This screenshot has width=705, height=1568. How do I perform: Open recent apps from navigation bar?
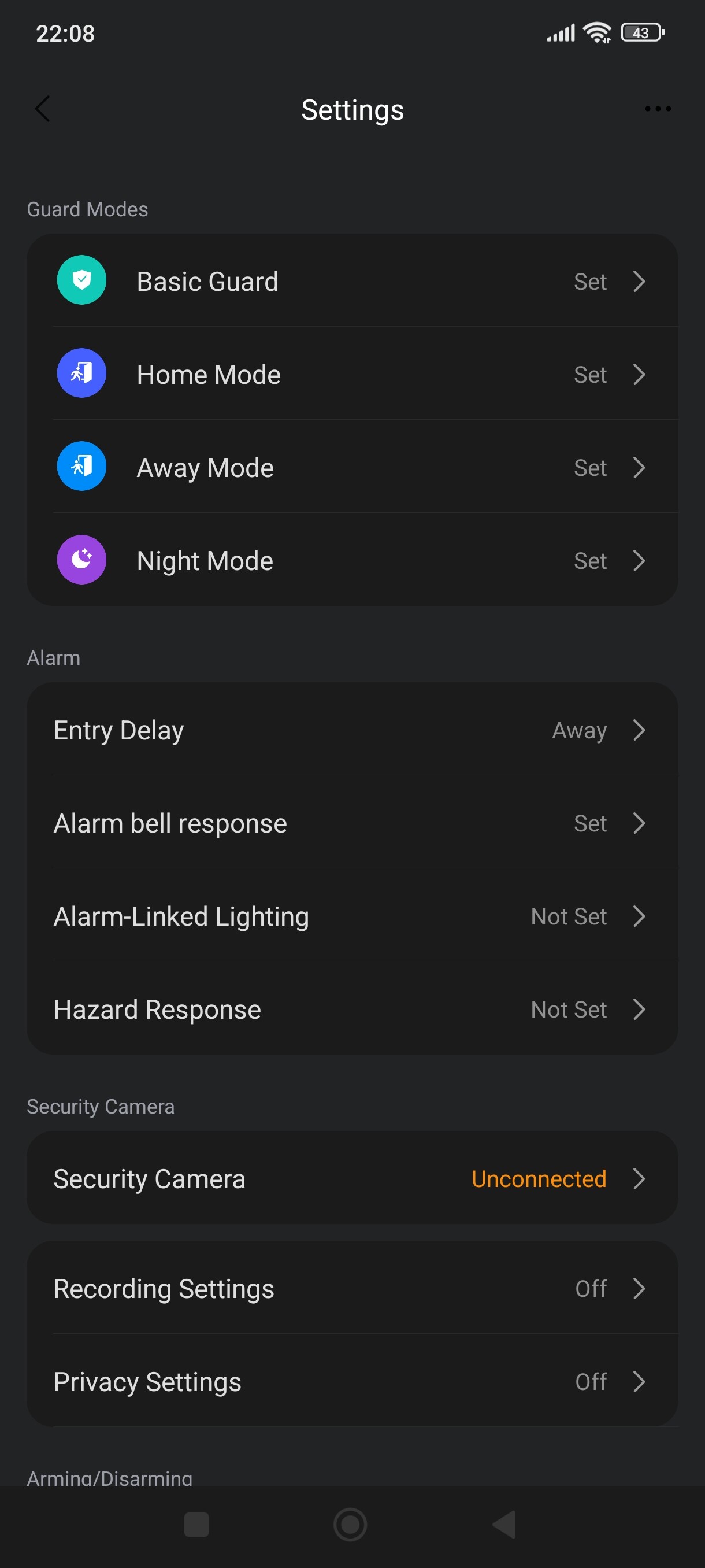point(196,1525)
